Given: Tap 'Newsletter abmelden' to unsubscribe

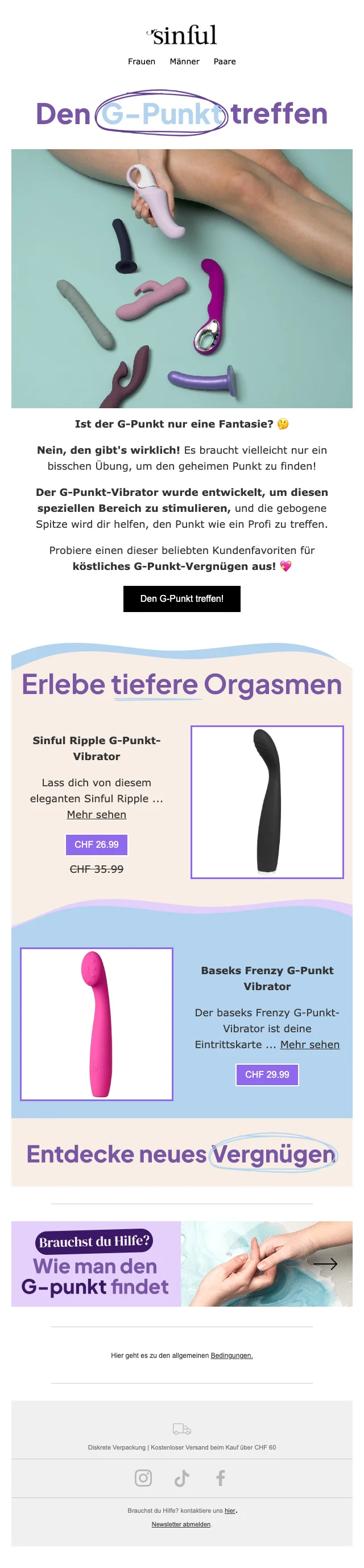Looking at the screenshot, I should [181, 1524].
